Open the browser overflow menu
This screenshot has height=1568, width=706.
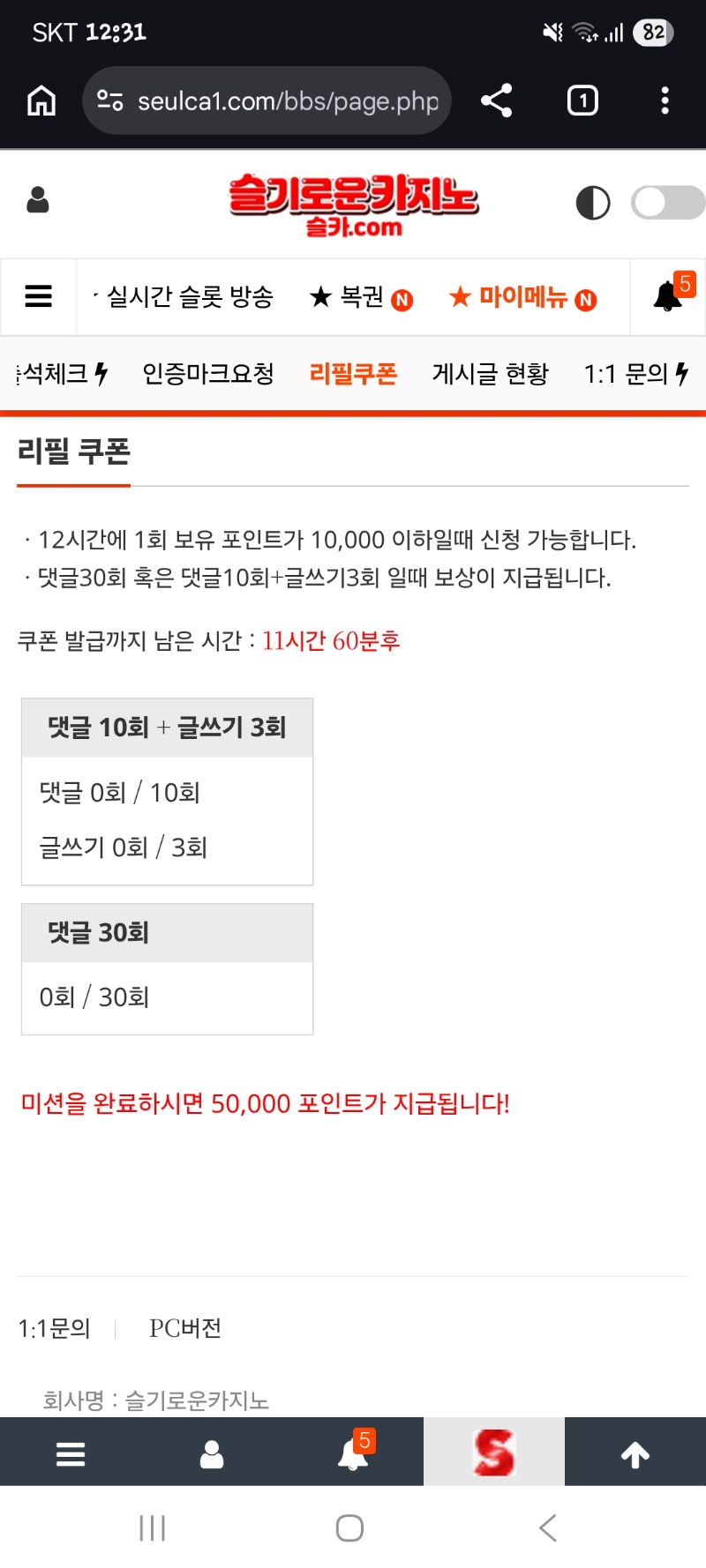click(665, 101)
